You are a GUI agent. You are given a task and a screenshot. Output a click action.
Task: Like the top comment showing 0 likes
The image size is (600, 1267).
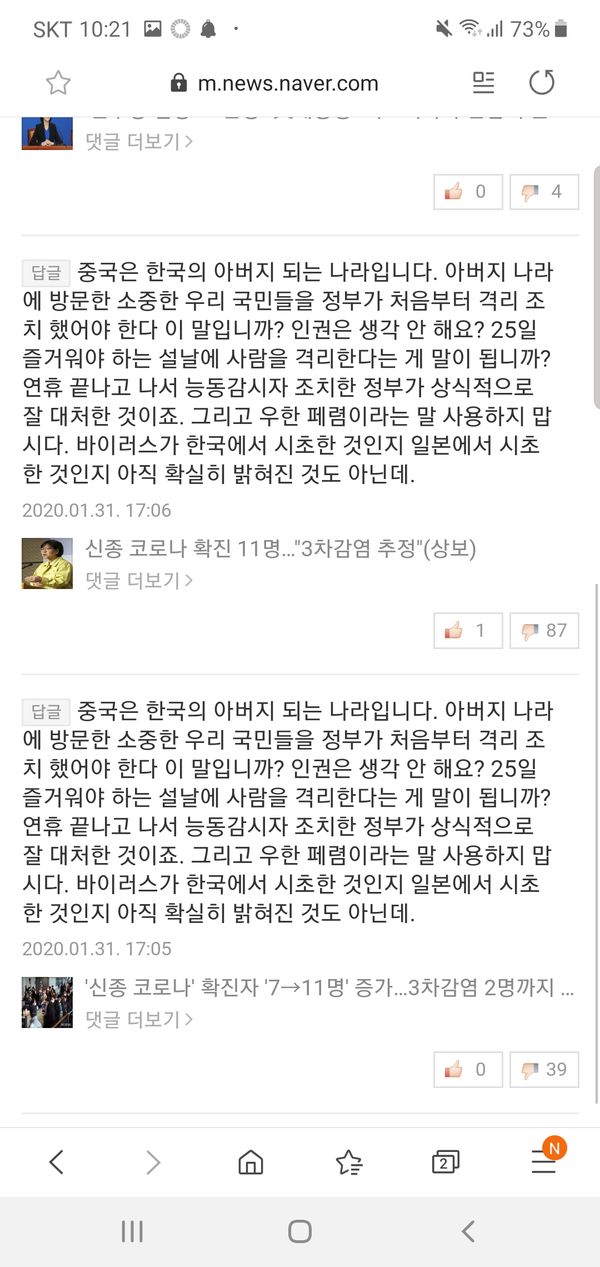468,191
